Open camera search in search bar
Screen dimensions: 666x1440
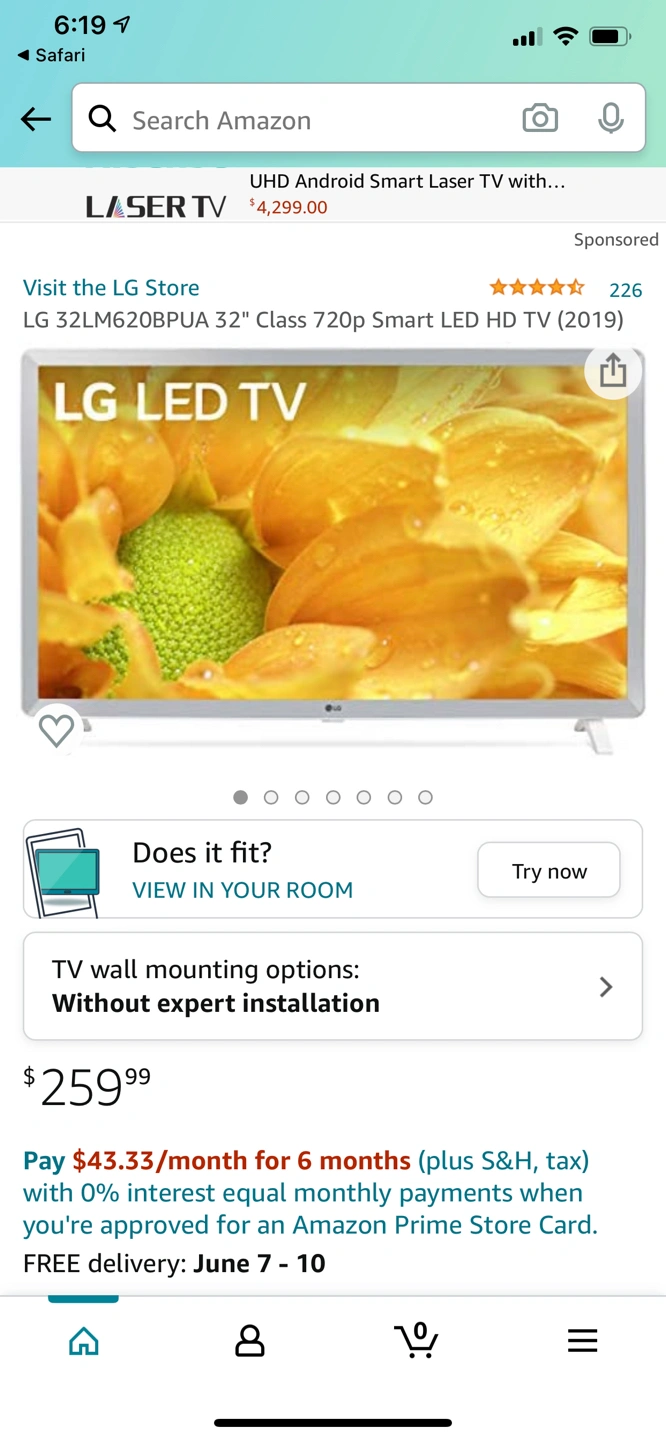[x=540, y=119]
